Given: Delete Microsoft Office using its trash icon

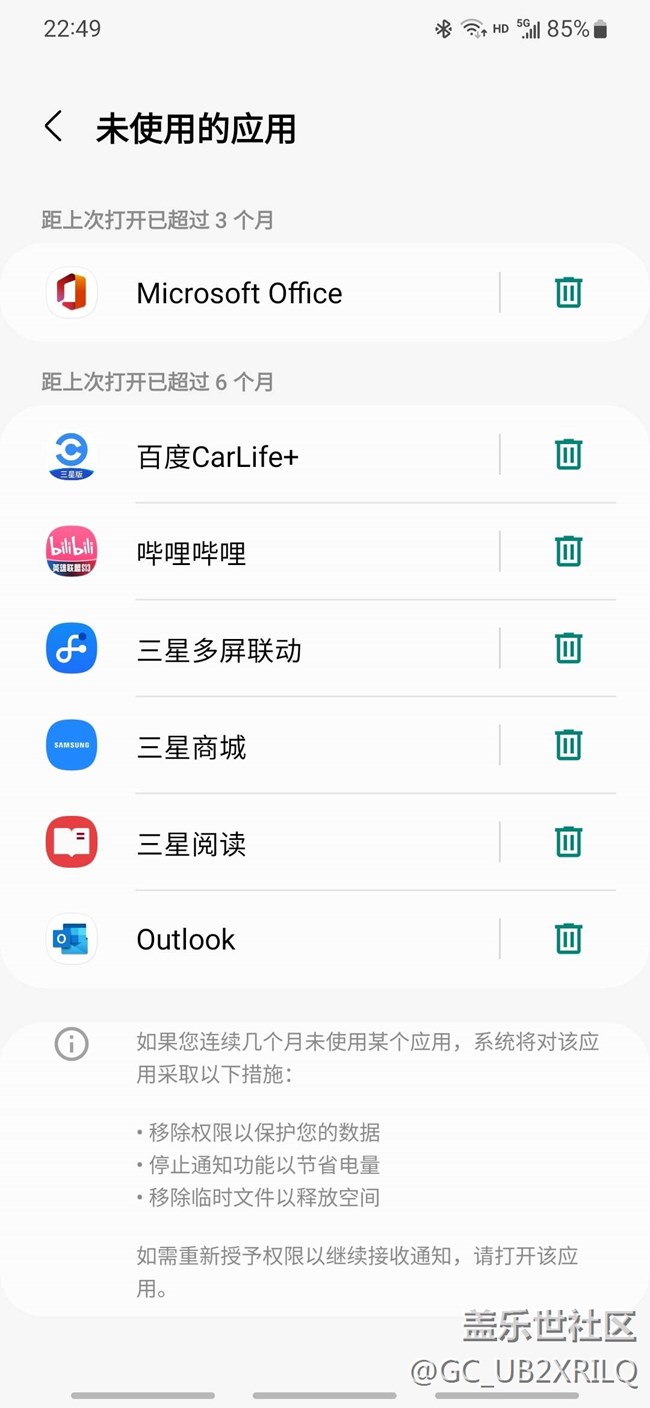Looking at the screenshot, I should click(568, 293).
